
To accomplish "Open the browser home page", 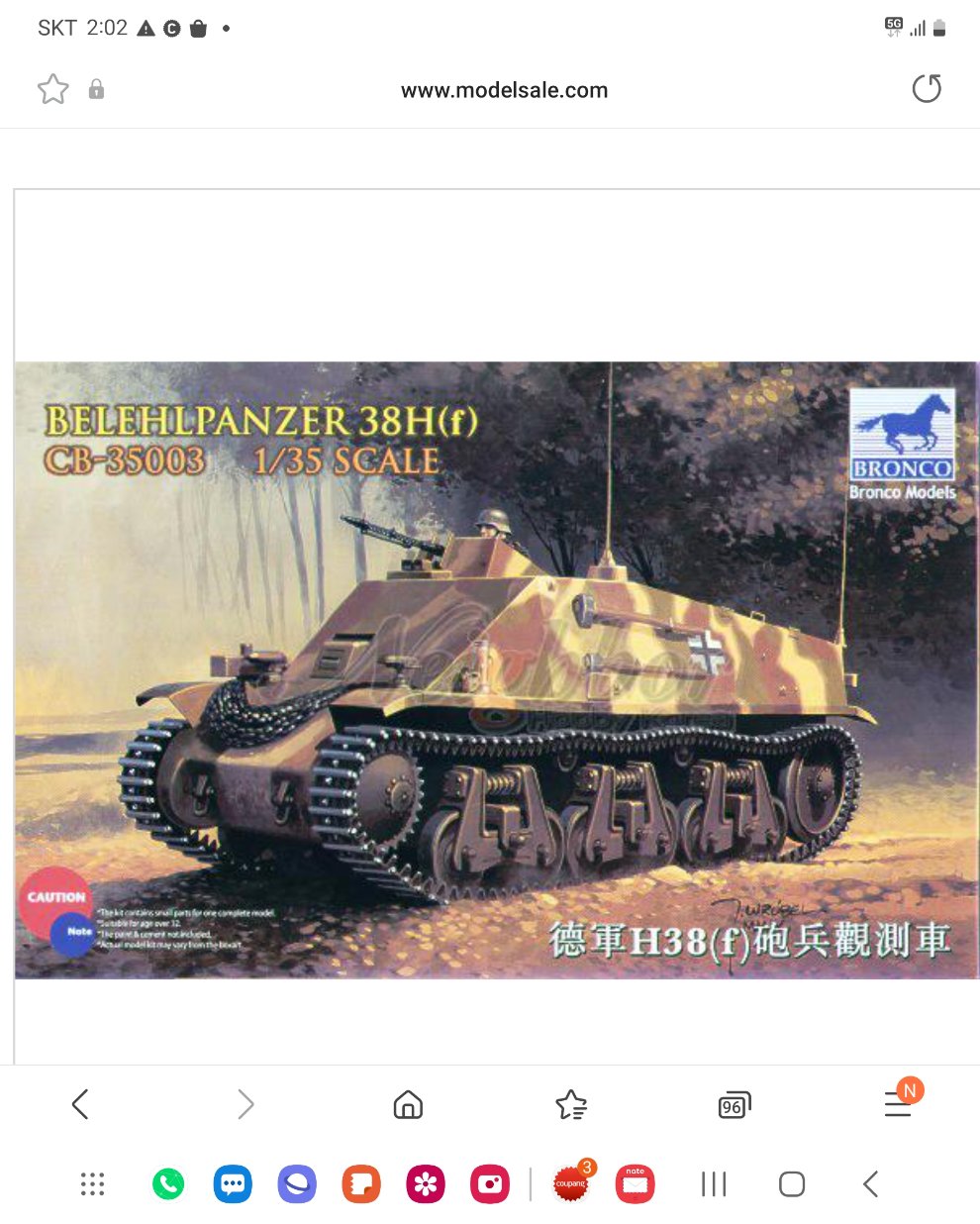I will pyautogui.click(x=408, y=1104).
